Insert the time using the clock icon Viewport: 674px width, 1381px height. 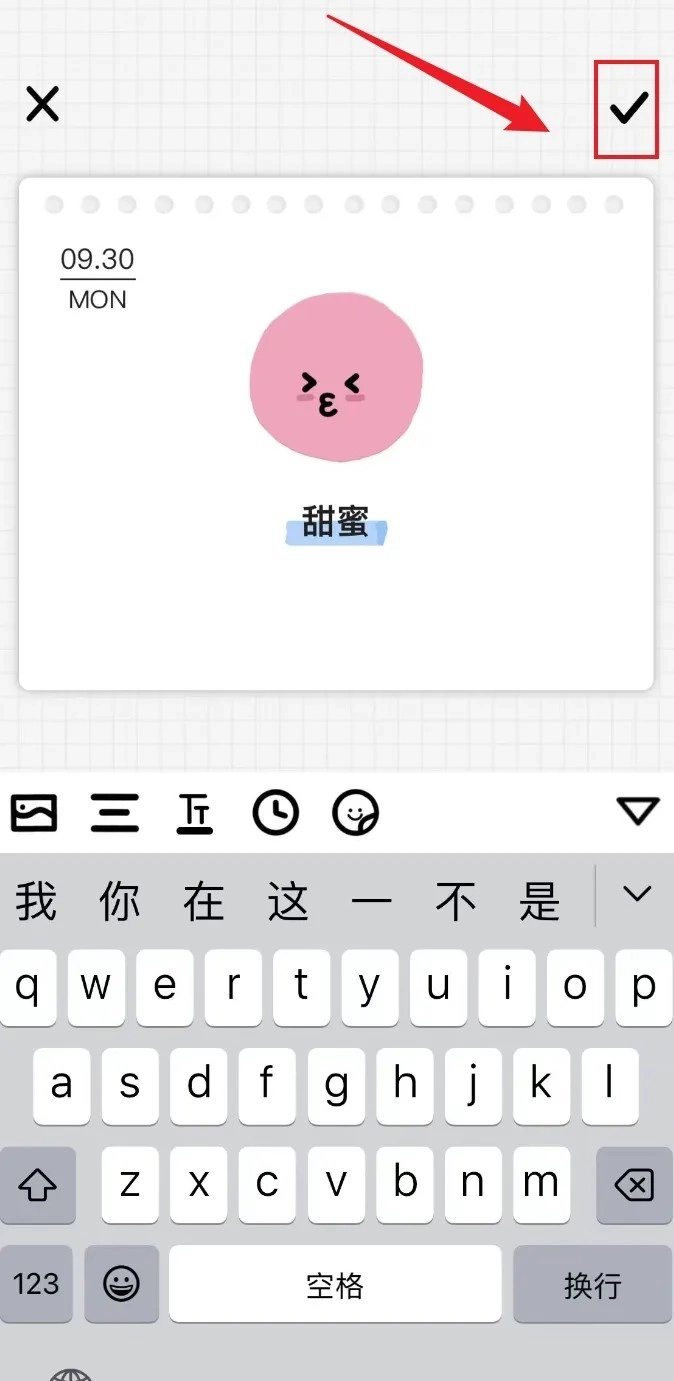(275, 812)
